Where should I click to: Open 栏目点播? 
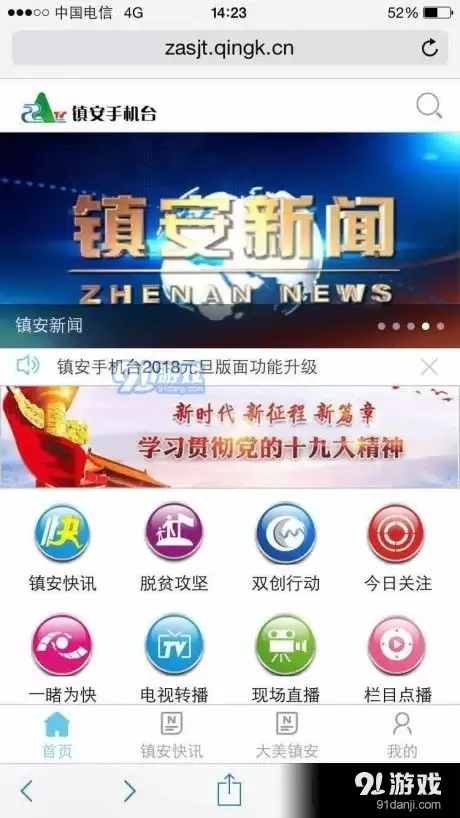397,659
